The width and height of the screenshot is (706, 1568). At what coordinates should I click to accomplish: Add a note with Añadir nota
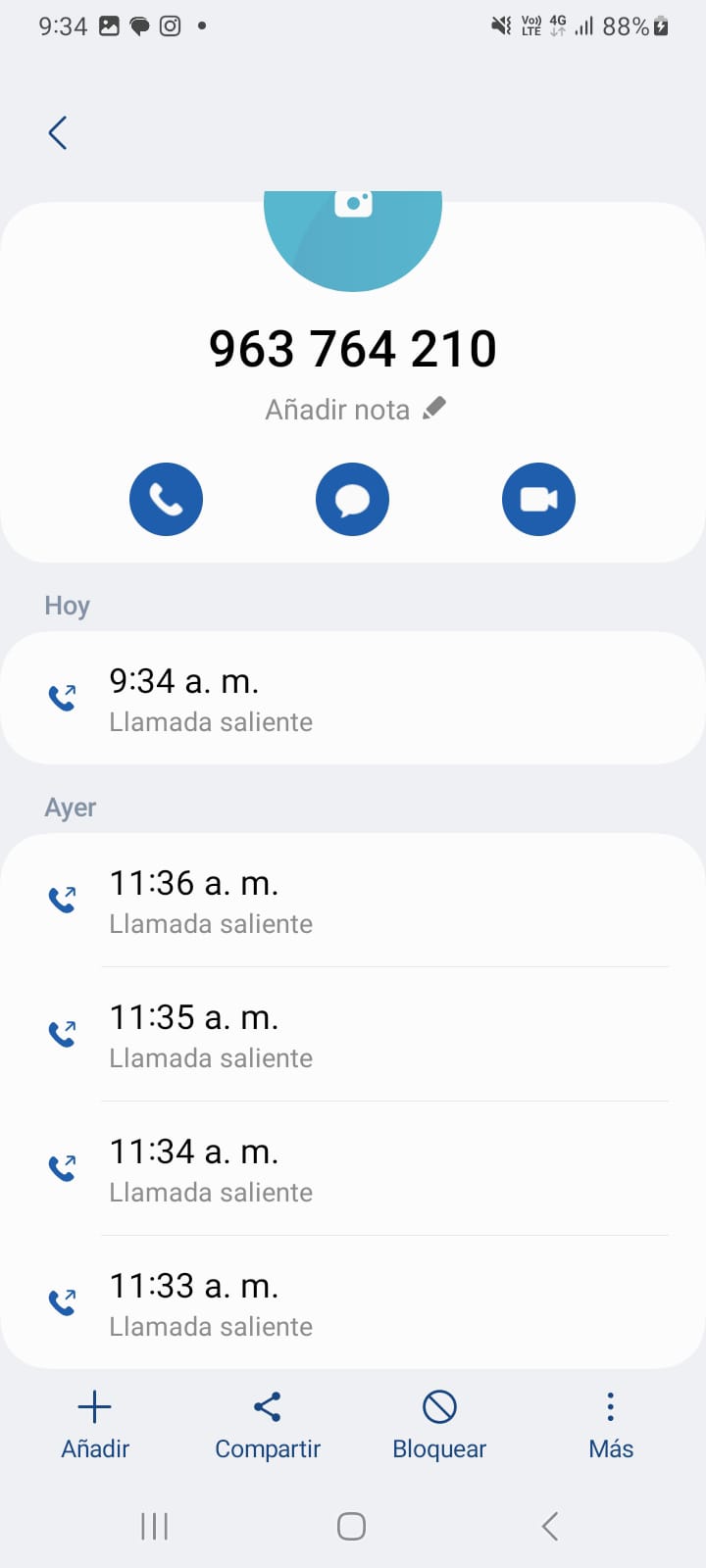coord(355,410)
